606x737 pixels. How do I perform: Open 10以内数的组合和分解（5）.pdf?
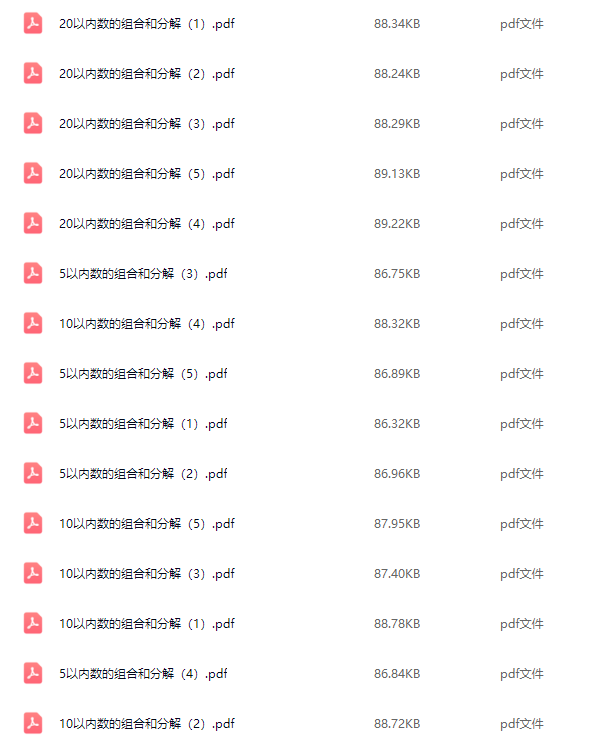(146, 523)
